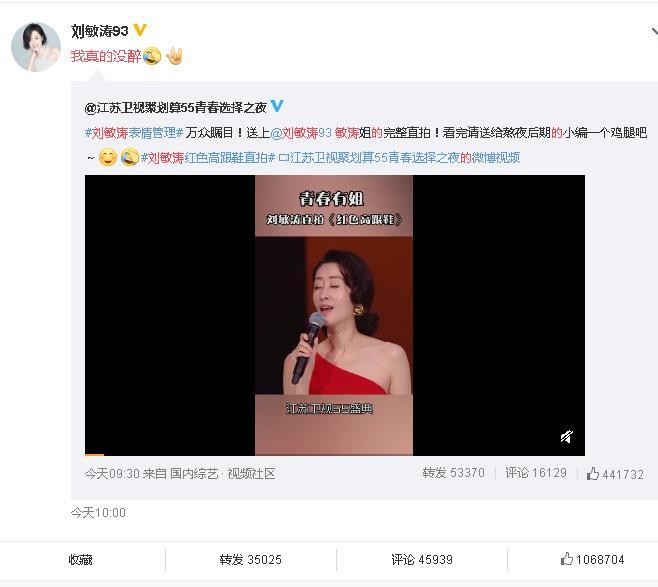The height and width of the screenshot is (587, 658).
Task: Open 刘敏涛93's profile avatar
Action: pos(36,45)
